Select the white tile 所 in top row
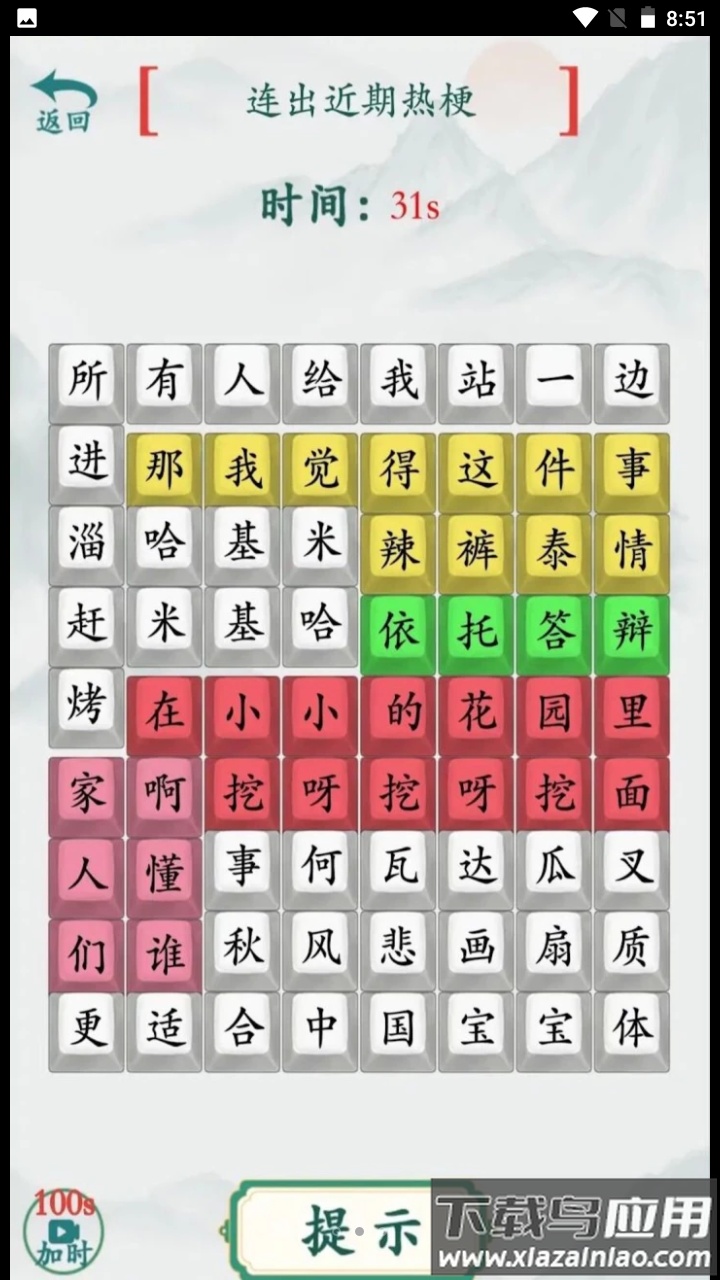The image size is (720, 1280). (x=85, y=381)
